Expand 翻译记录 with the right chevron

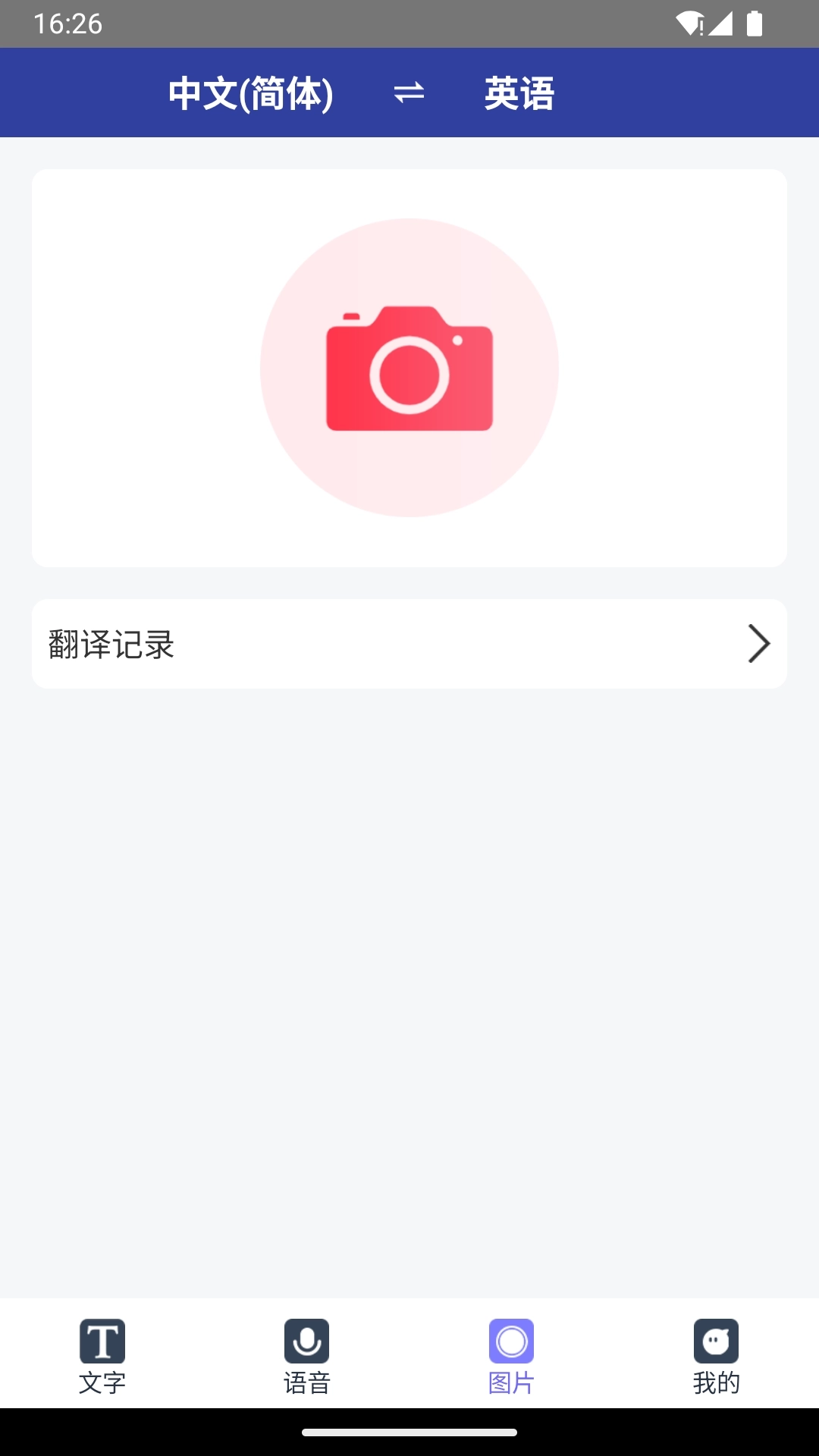click(x=759, y=644)
